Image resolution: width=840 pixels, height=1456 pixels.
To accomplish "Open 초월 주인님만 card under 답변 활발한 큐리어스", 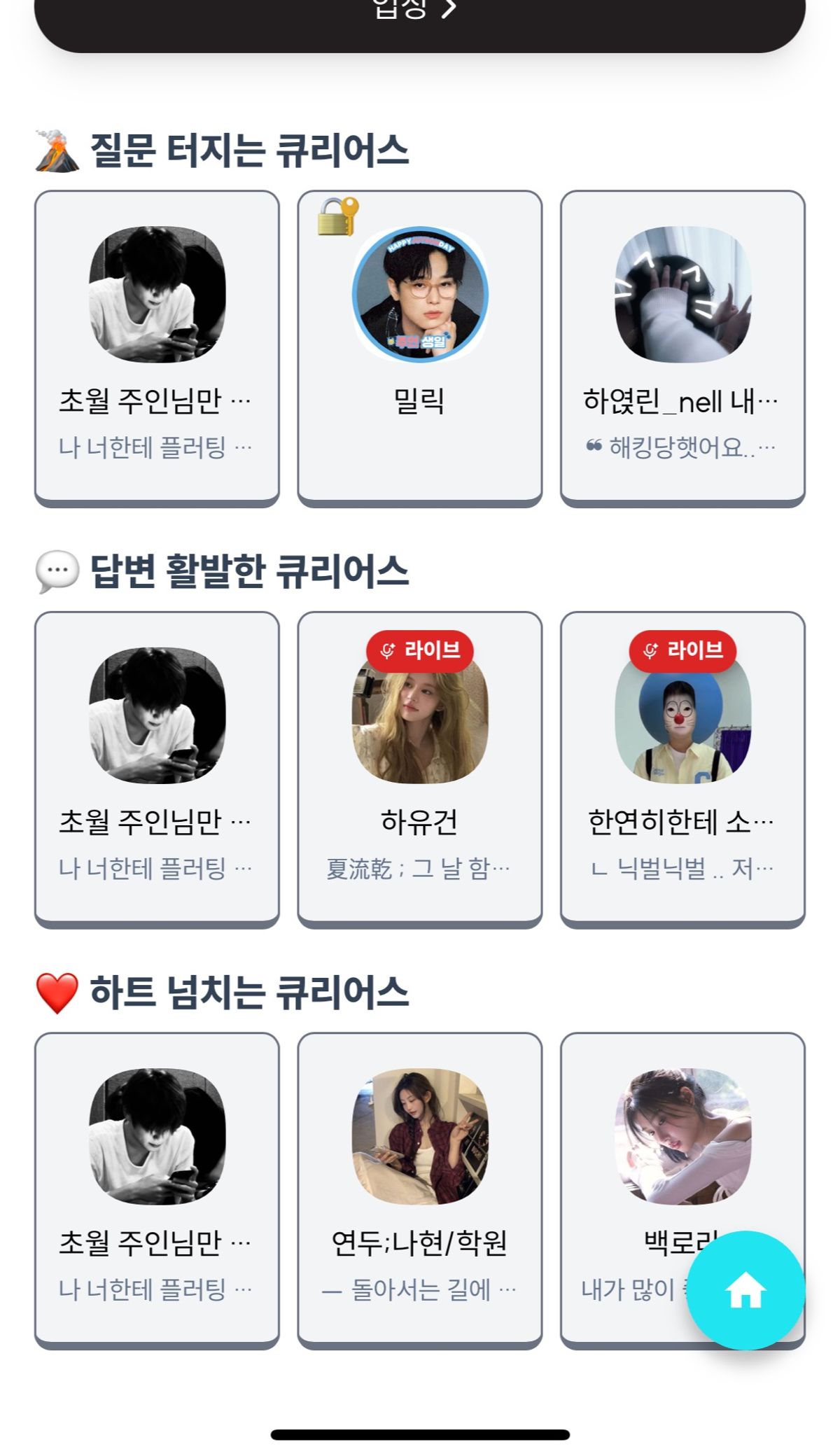I will coord(157,768).
